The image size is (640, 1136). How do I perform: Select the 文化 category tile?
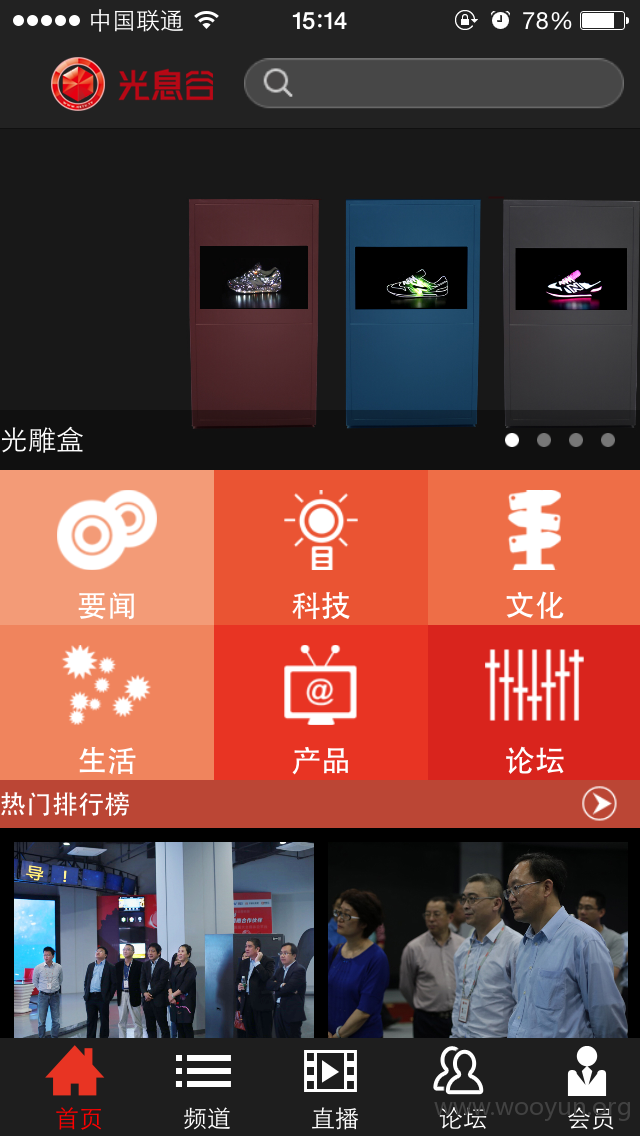coord(534,548)
